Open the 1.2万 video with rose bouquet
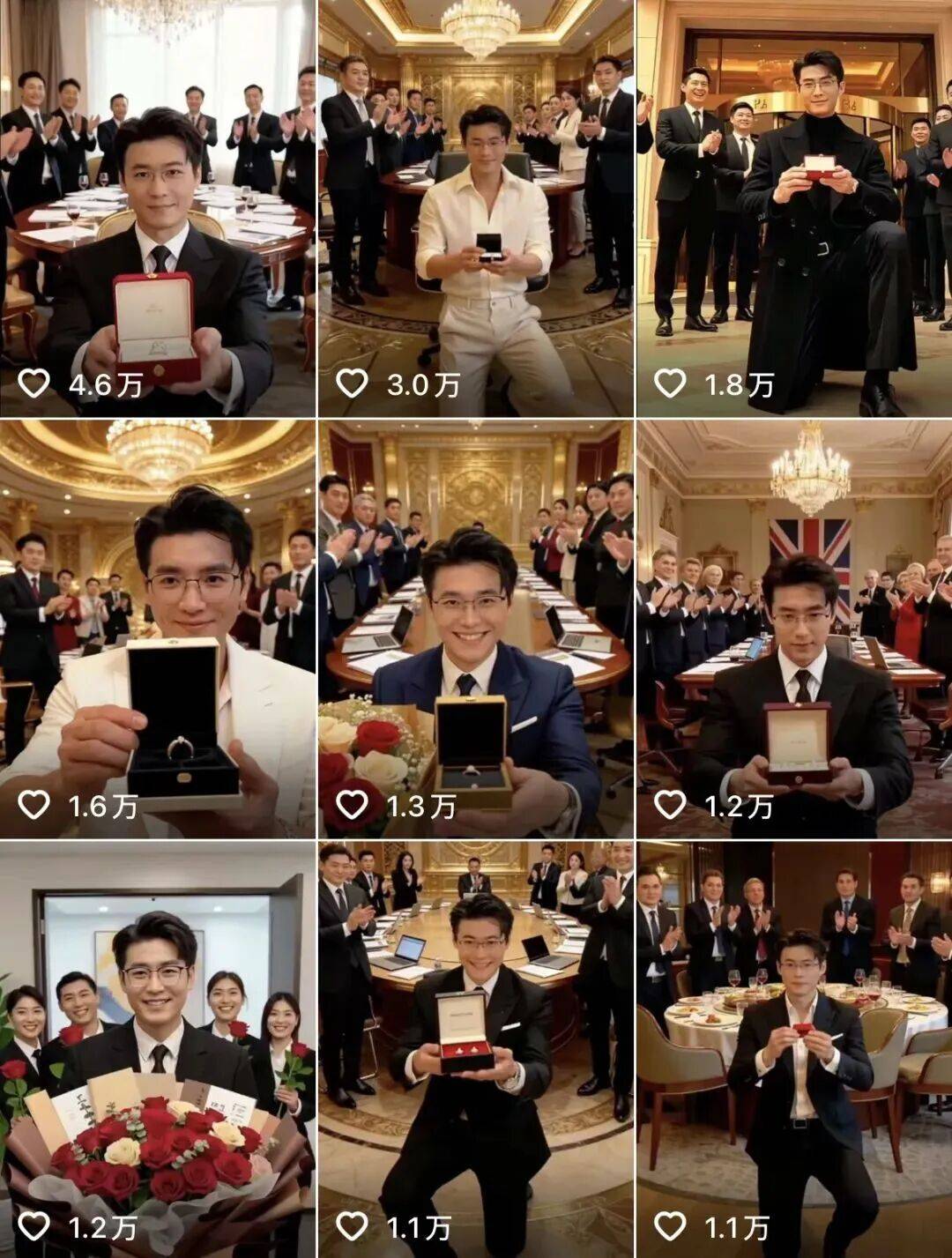The width and height of the screenshot is (952, 1258). (x=157, y=1049)
